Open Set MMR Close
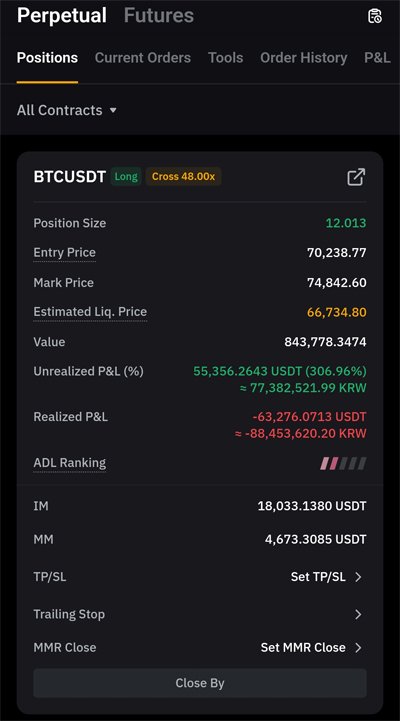 [311, 647]
